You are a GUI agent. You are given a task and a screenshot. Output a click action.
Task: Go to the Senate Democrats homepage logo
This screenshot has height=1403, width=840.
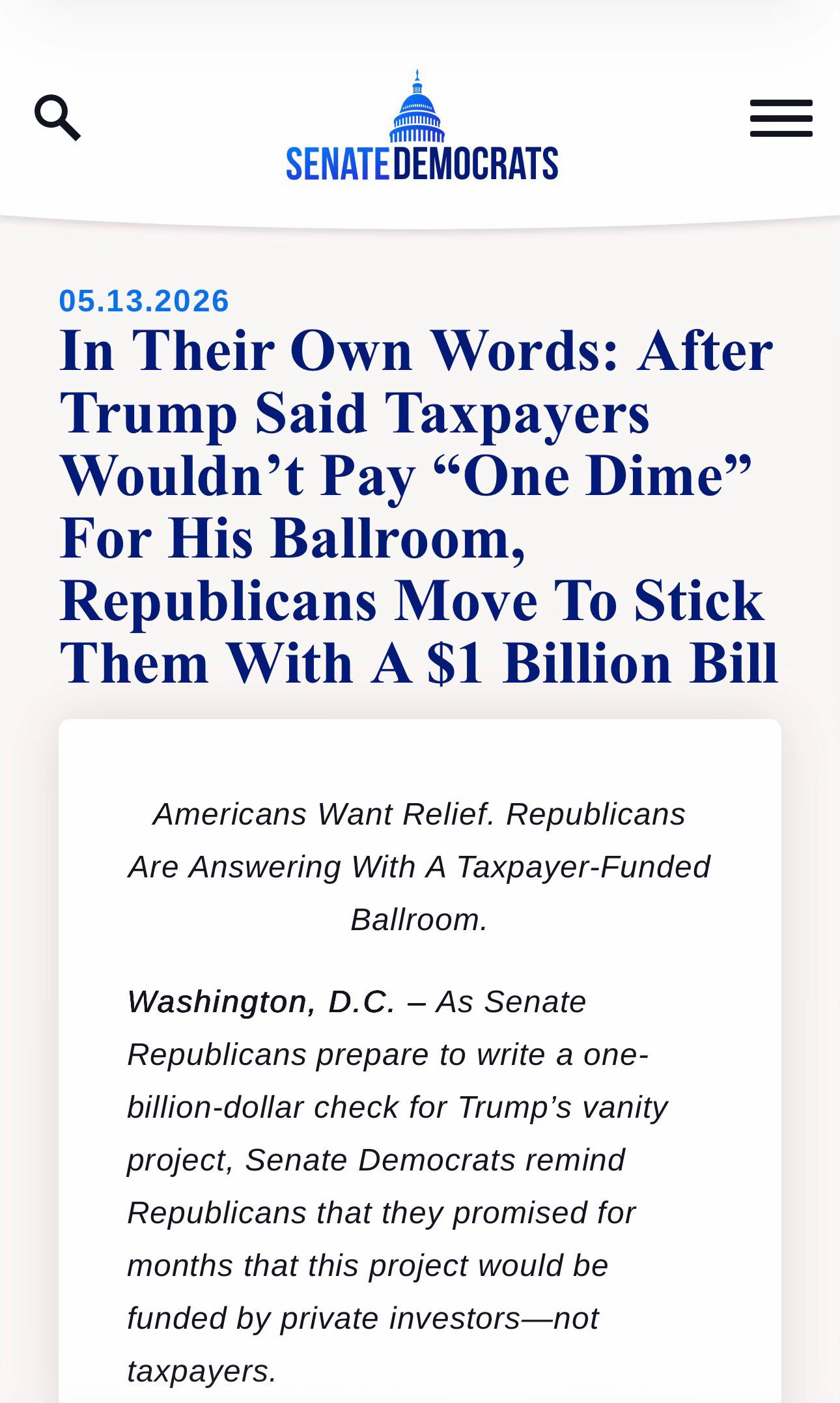422,124
